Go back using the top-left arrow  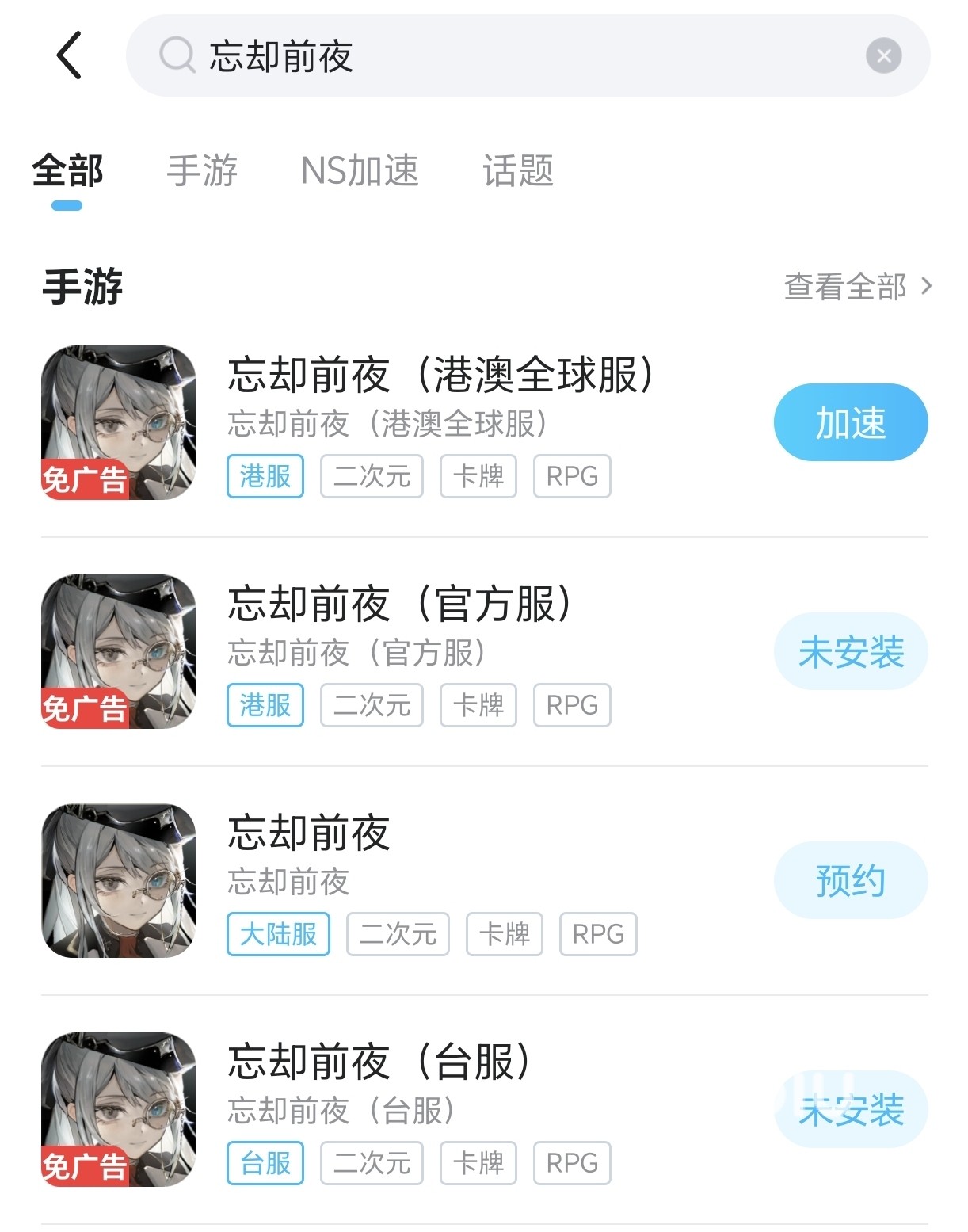point(69,55)
